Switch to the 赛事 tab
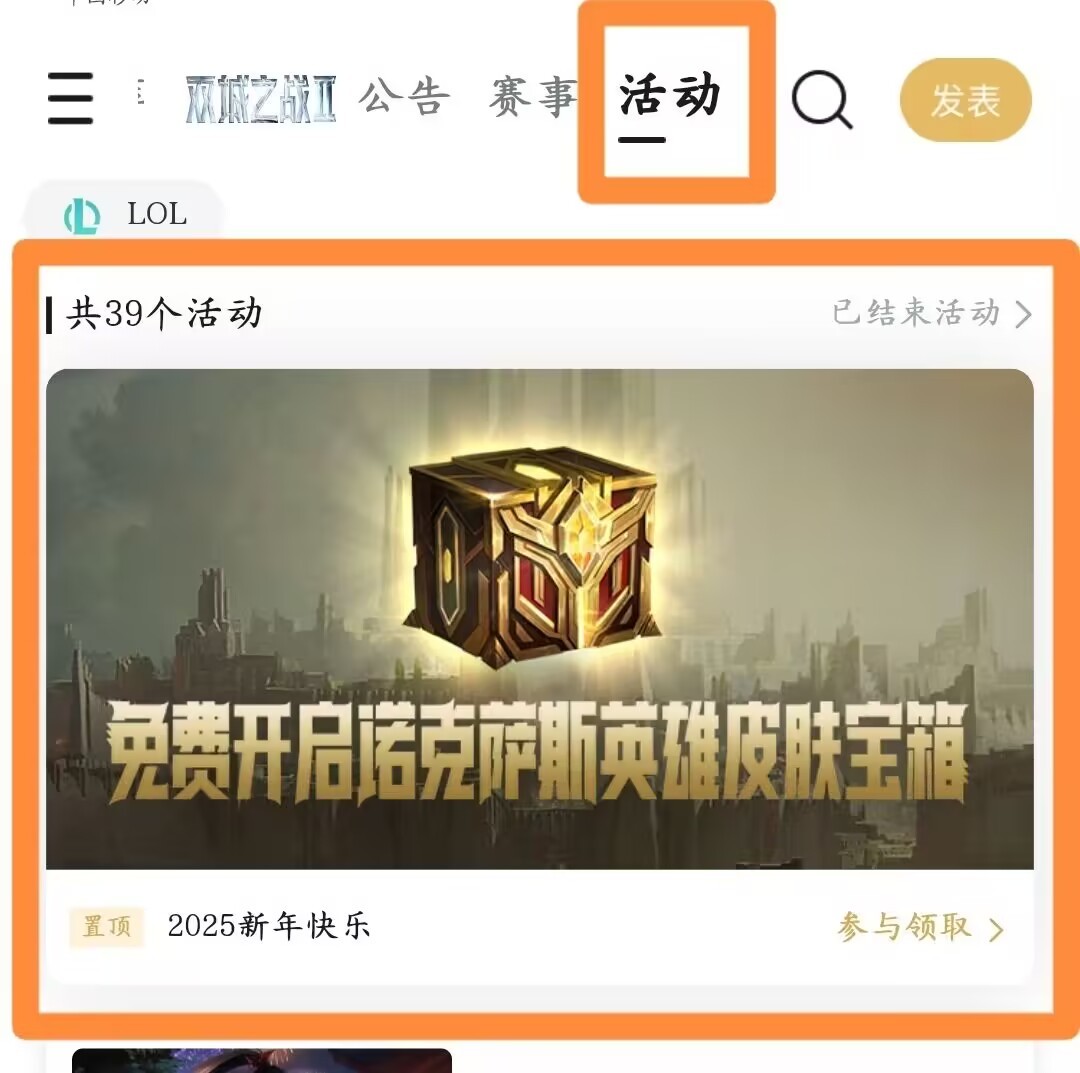1080x1073 pixels. click(x=532, y=98)
